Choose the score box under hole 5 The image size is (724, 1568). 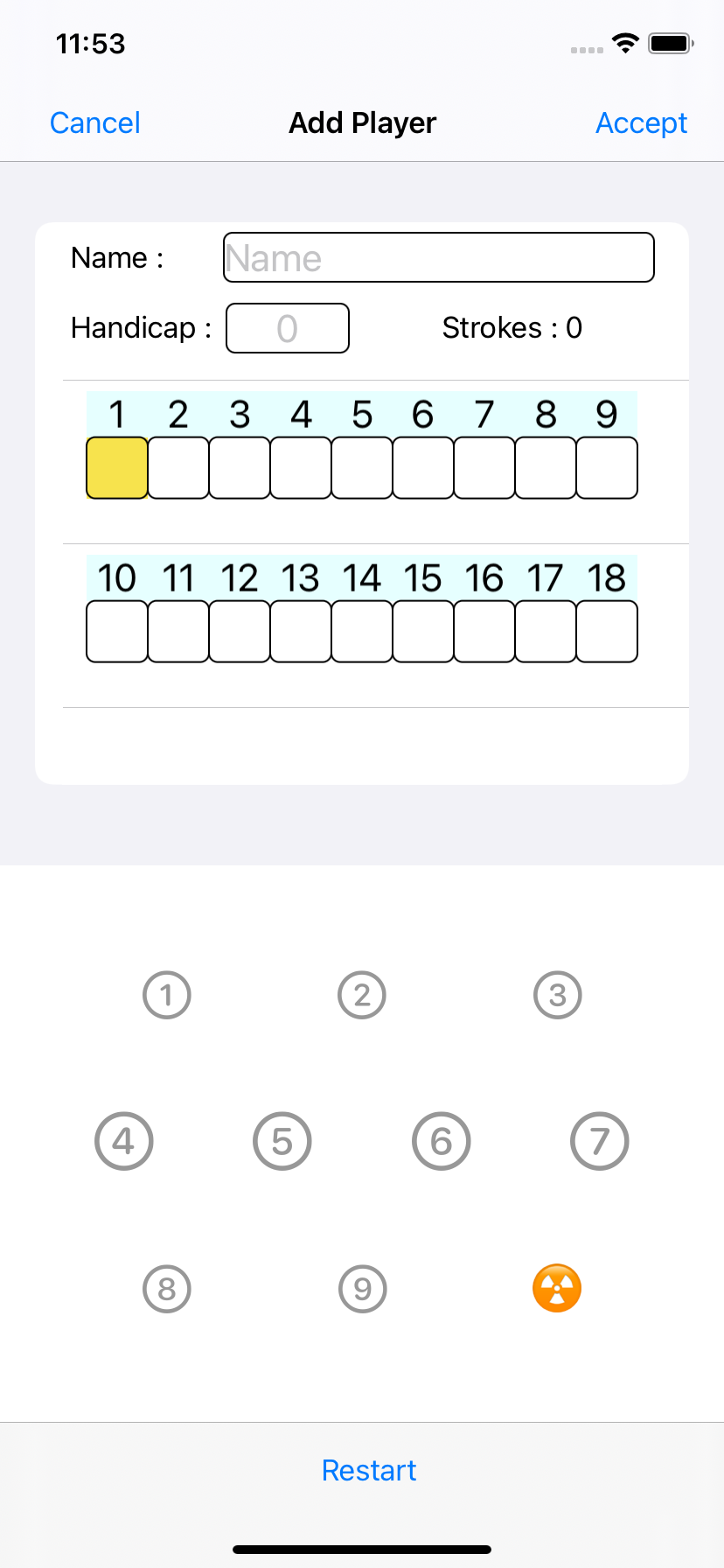[x=362, y=468]
